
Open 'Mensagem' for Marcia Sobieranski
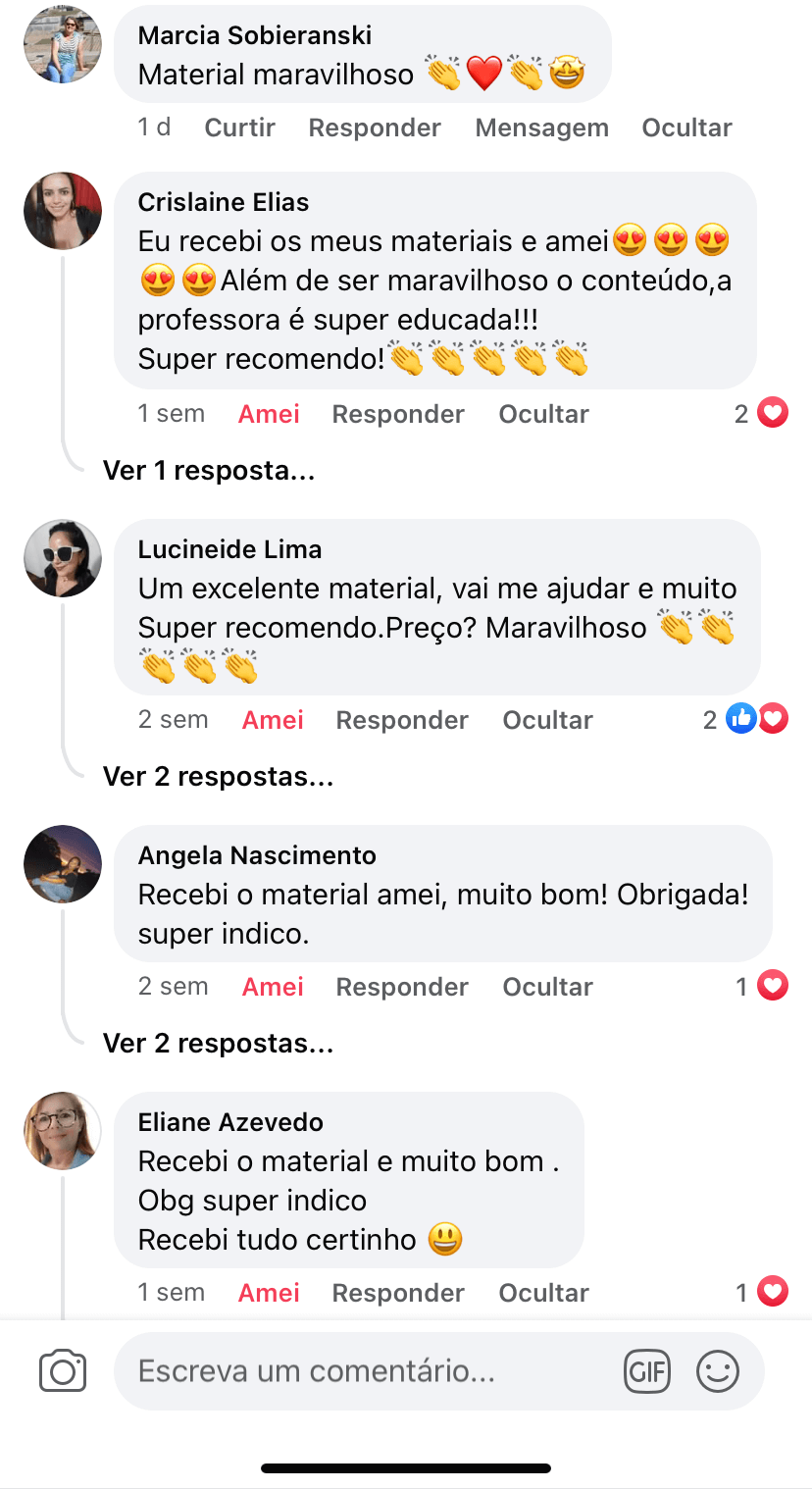(541, 127)
